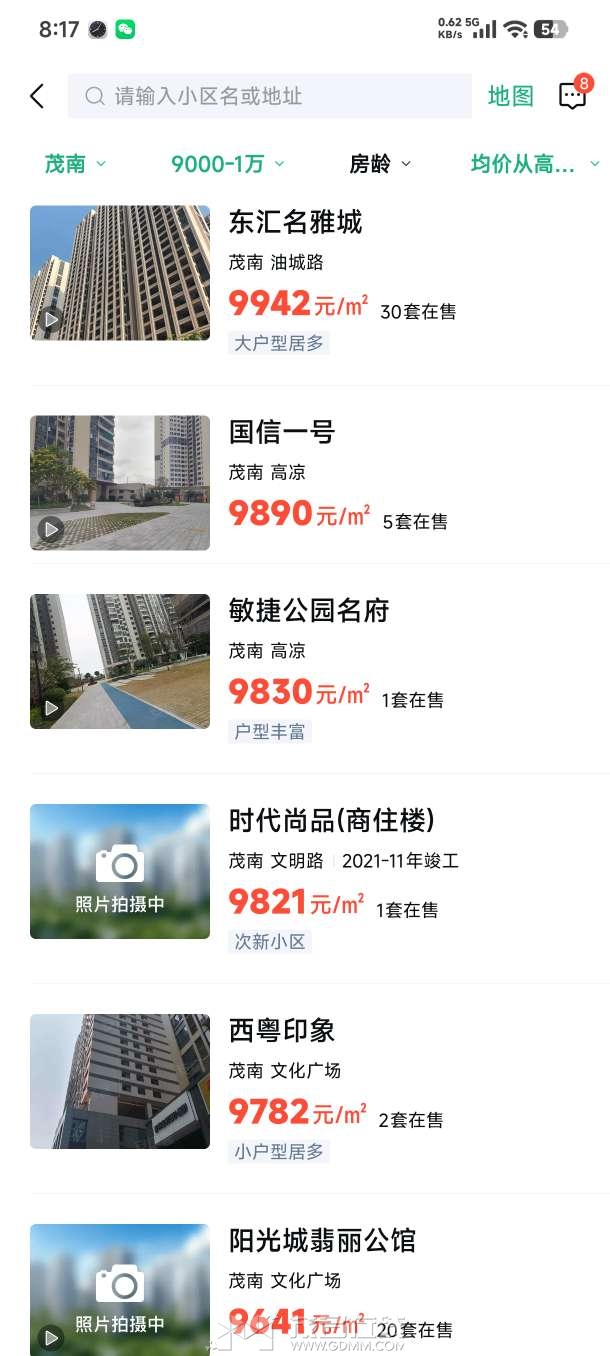This screenshot has height=1356, width=610.
Task: Open the messages icon with badge
Action: (573, 95)
